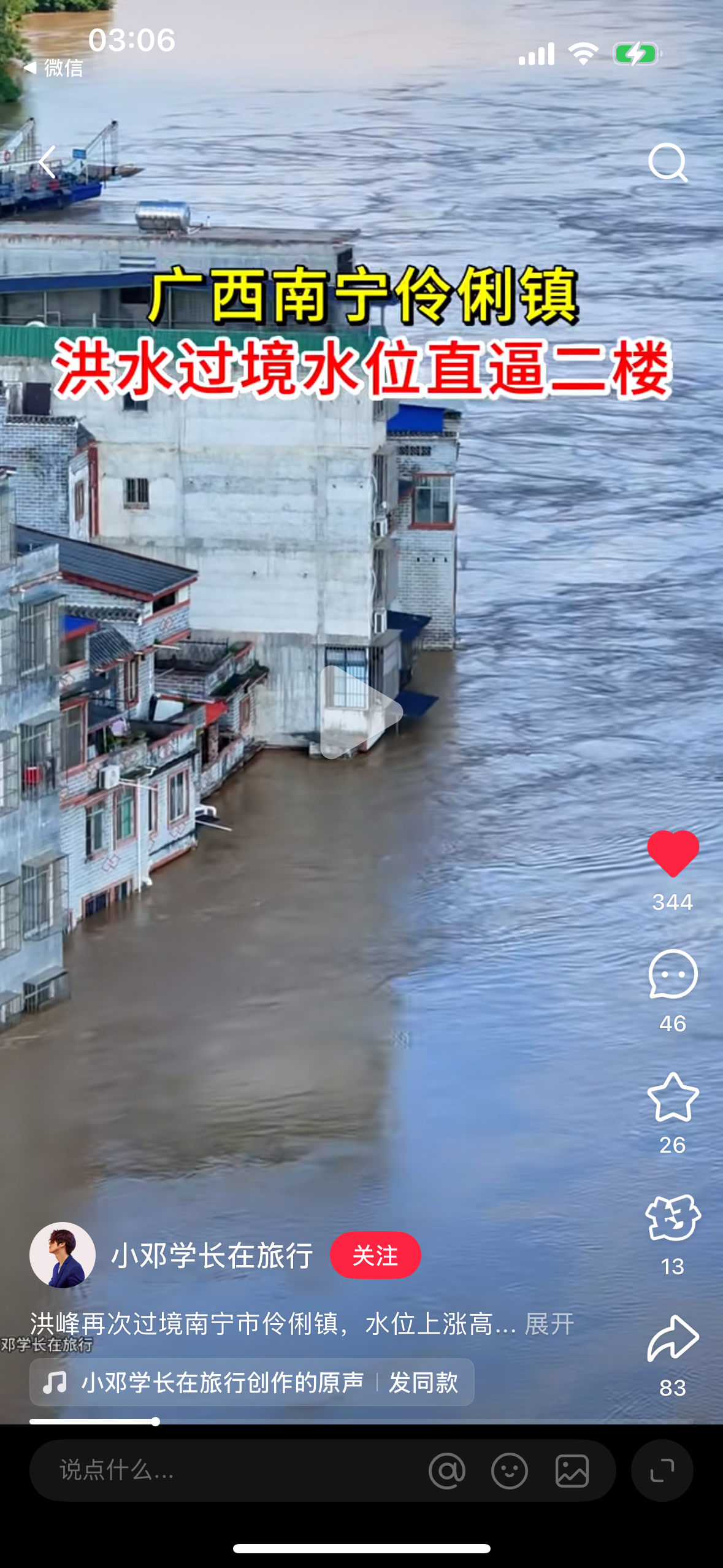The image size is (723, 1568).
Task: Attach an image to the comment
Action: [x=572, y=1470]
